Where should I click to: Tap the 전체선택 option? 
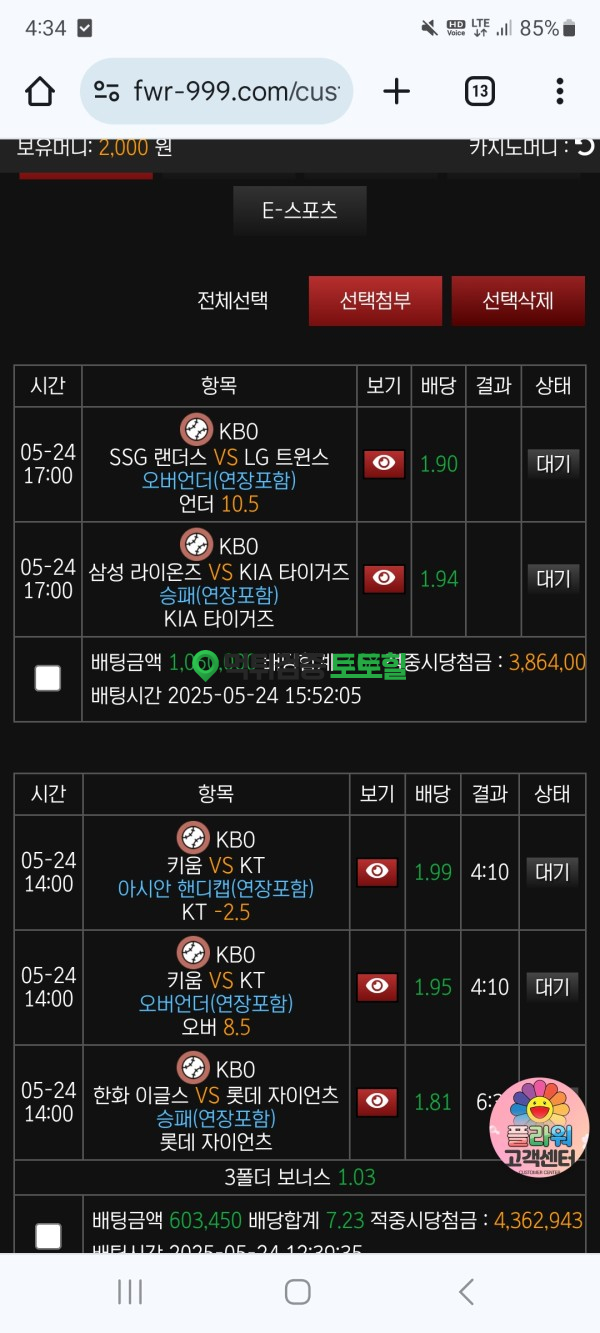pyautogui.click(x=233, y=301)
